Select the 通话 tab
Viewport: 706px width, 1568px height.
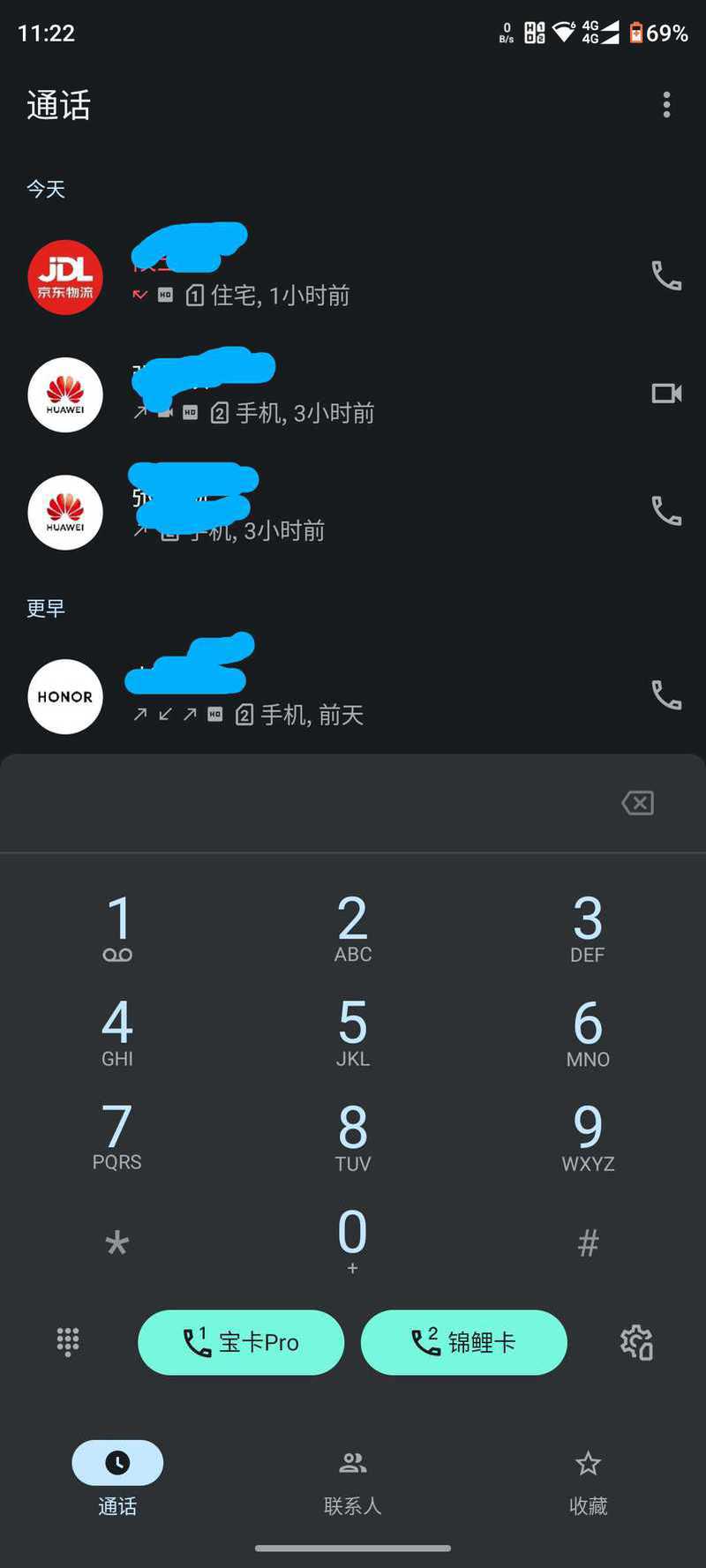click(117, 1482)
